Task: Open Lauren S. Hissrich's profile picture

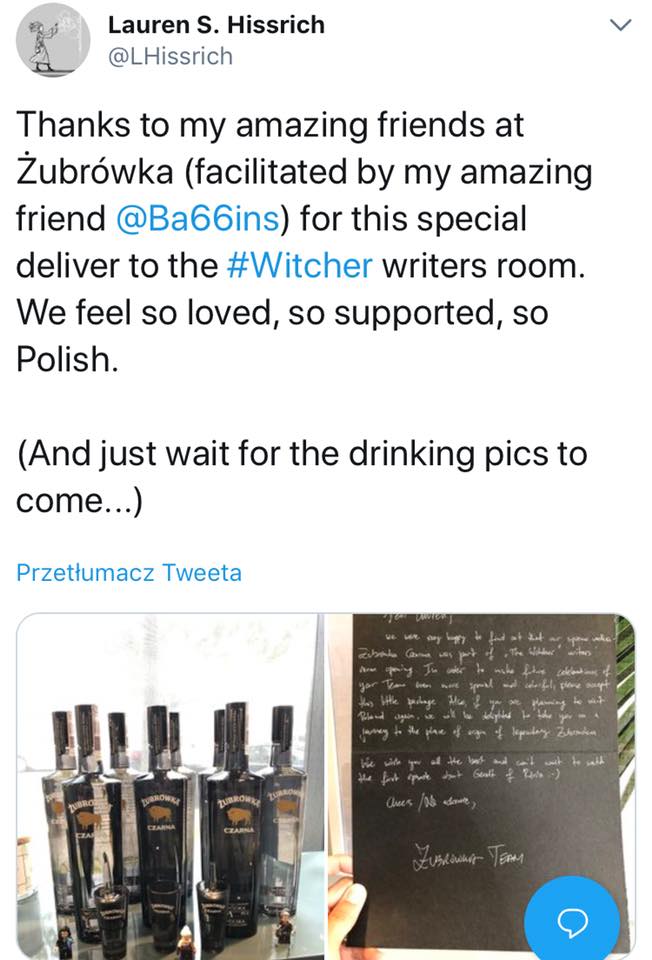Action: 54,40
